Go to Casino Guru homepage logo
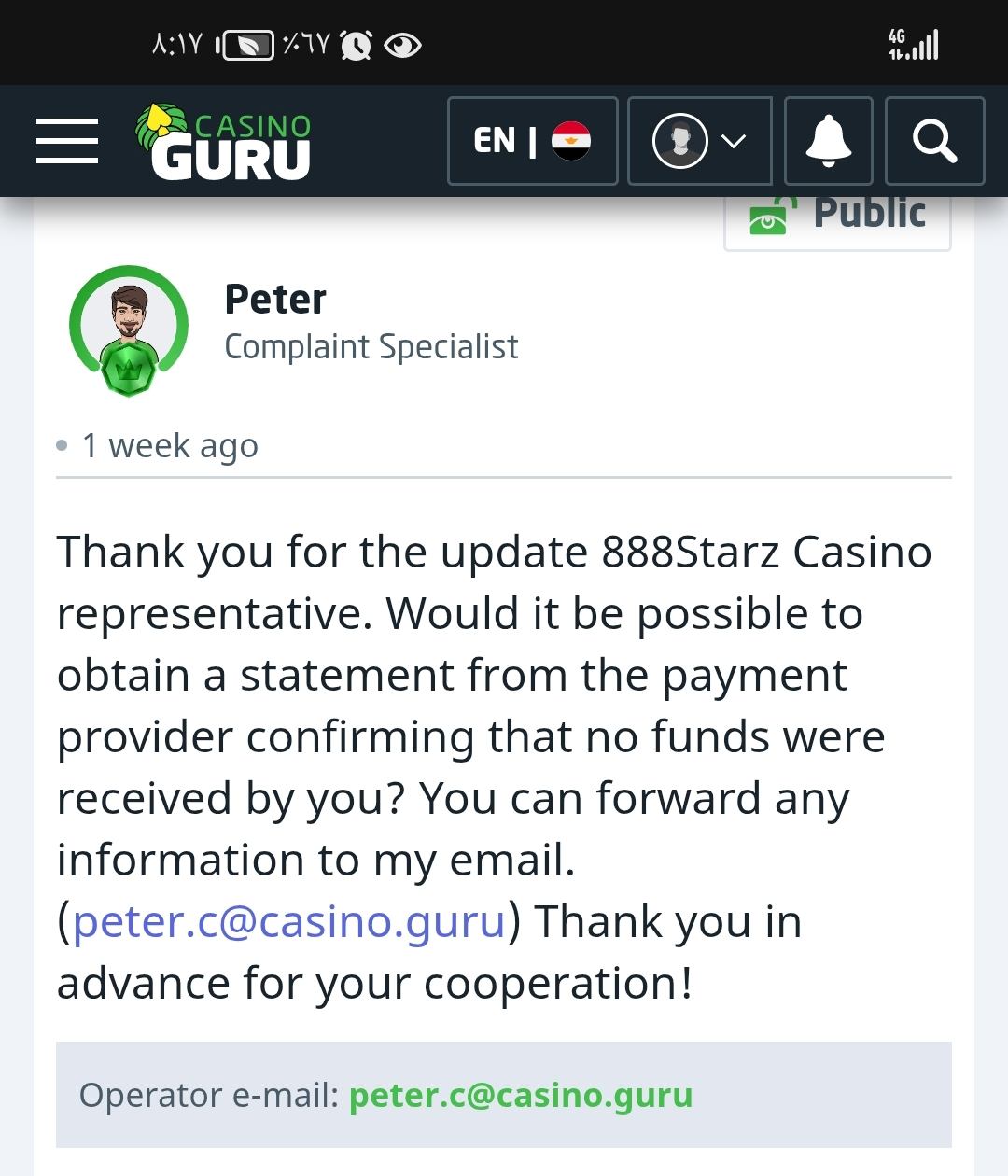Screen dimensions: 1008x1176 coord(225,141)
